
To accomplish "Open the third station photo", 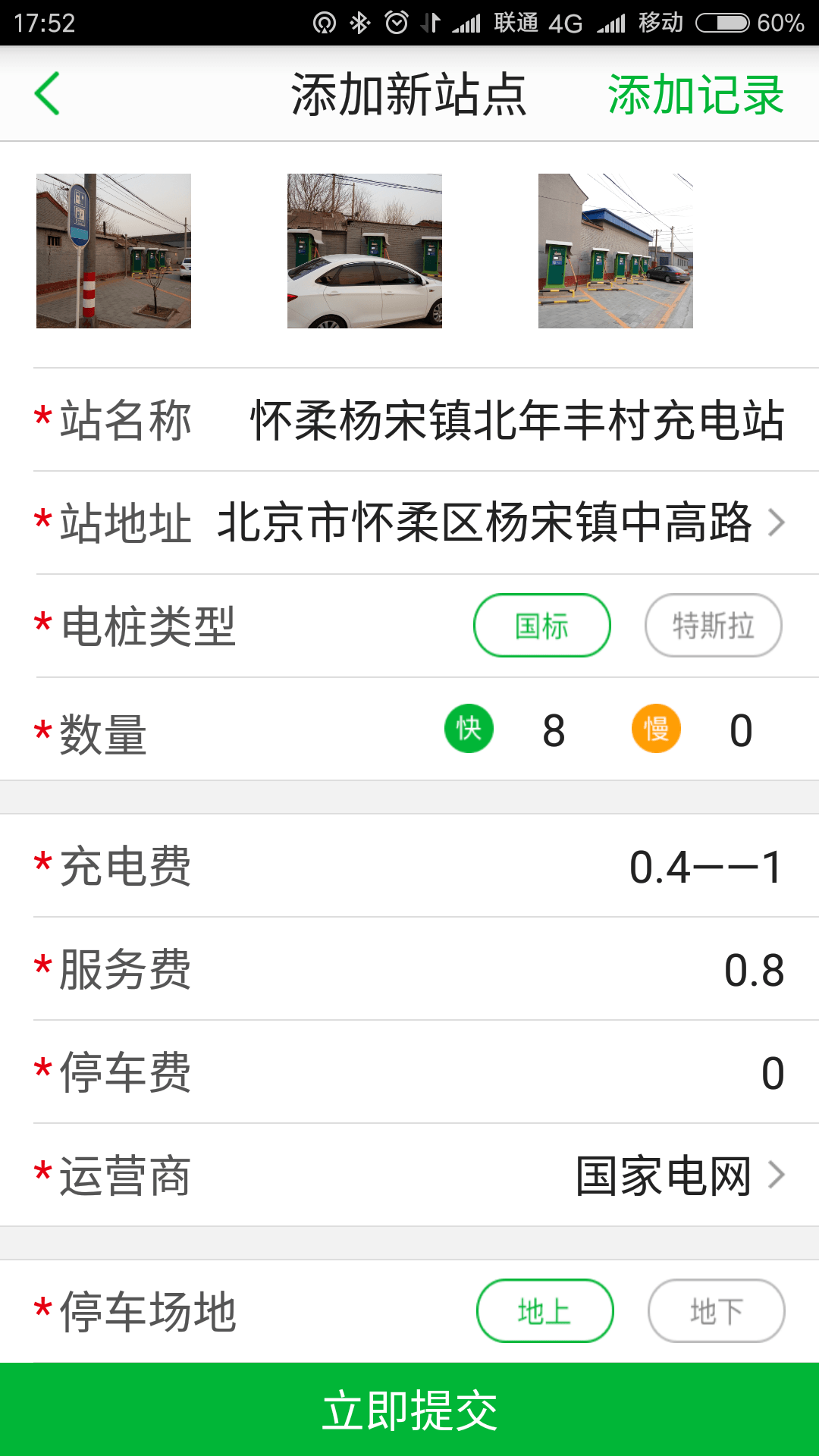I will click(x=616, y=251).
